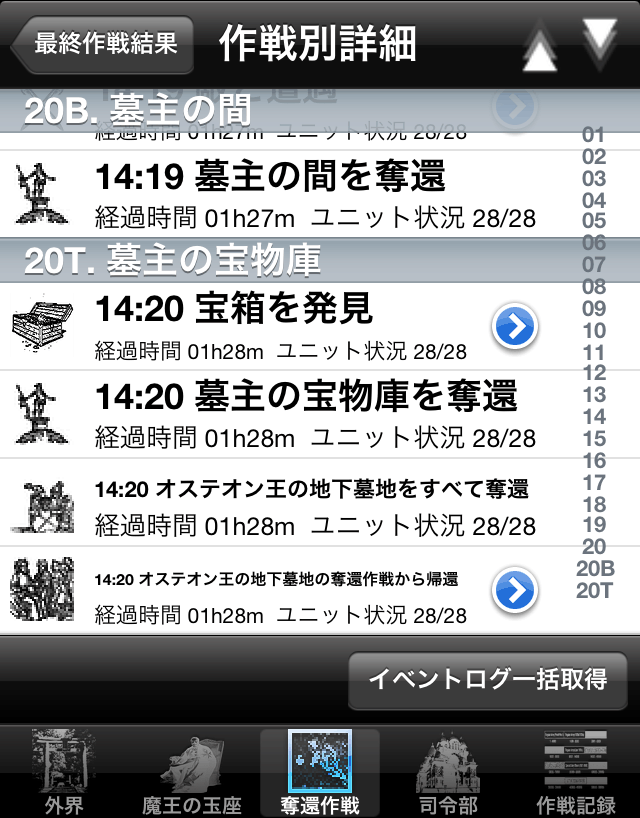Switch to the 外界 tab

tap(64, 770)
